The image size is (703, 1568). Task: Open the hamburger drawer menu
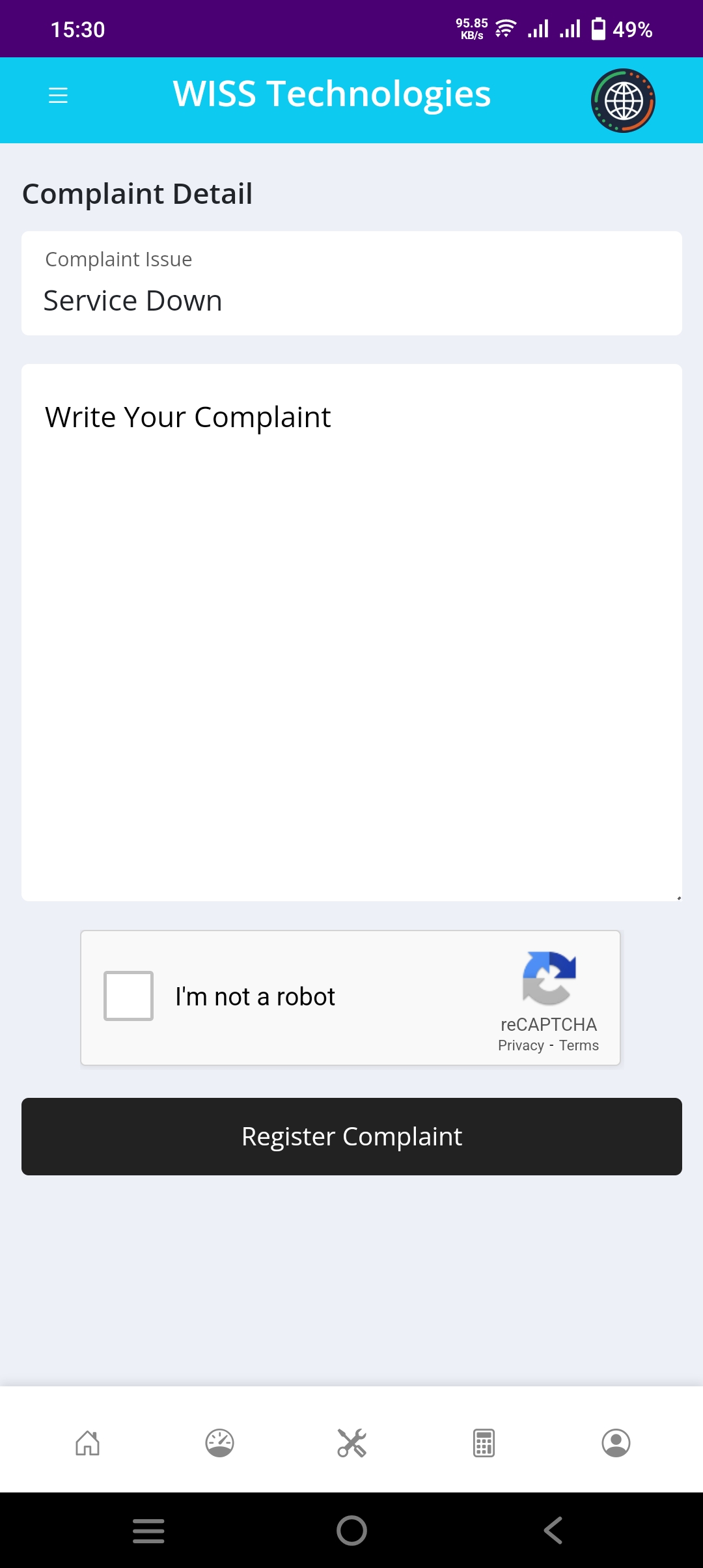point(58,96)
